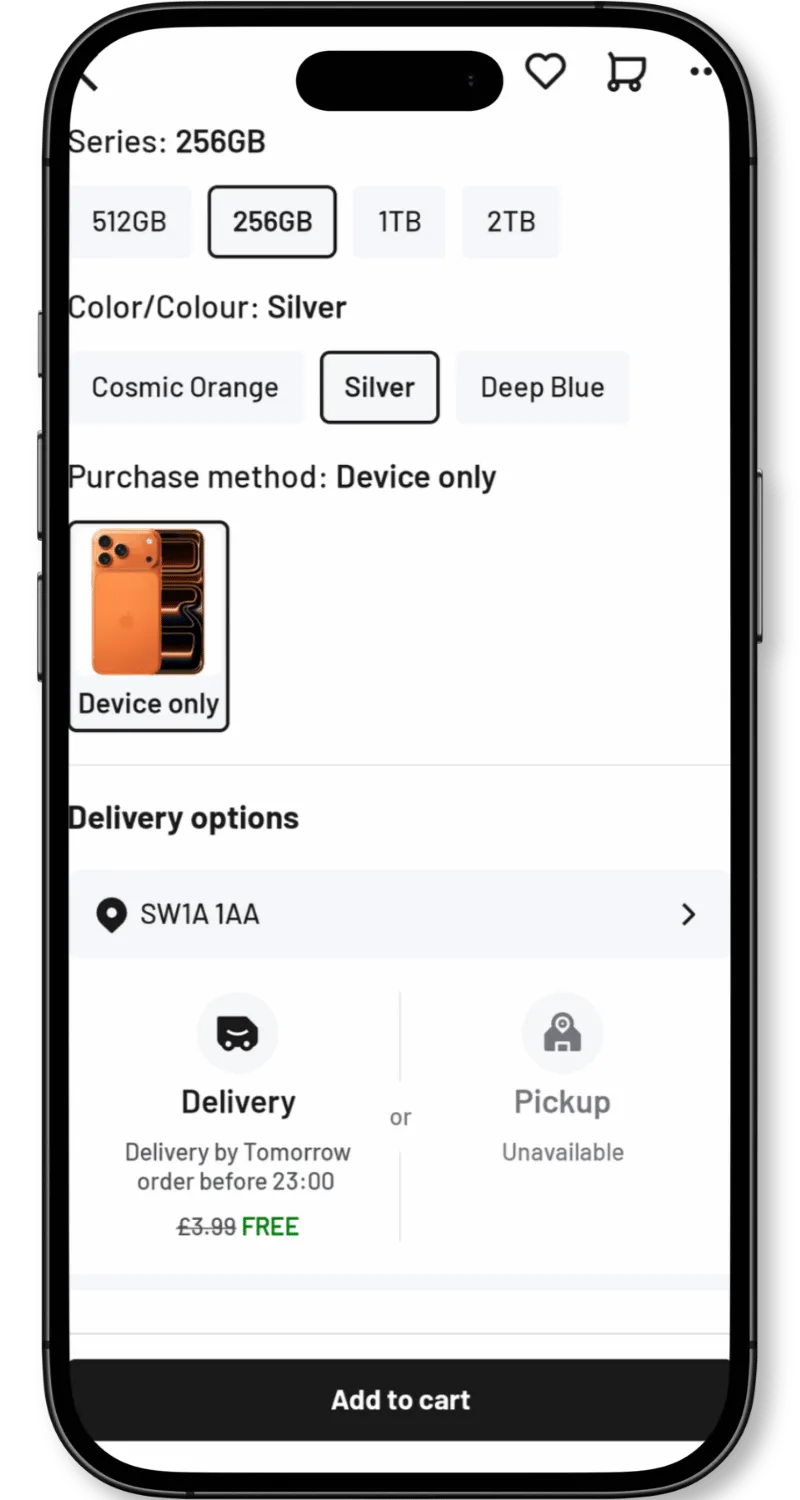800x1500 pixels.
Task: Add this product to wishlist heart
Action: tap(545, 71)
